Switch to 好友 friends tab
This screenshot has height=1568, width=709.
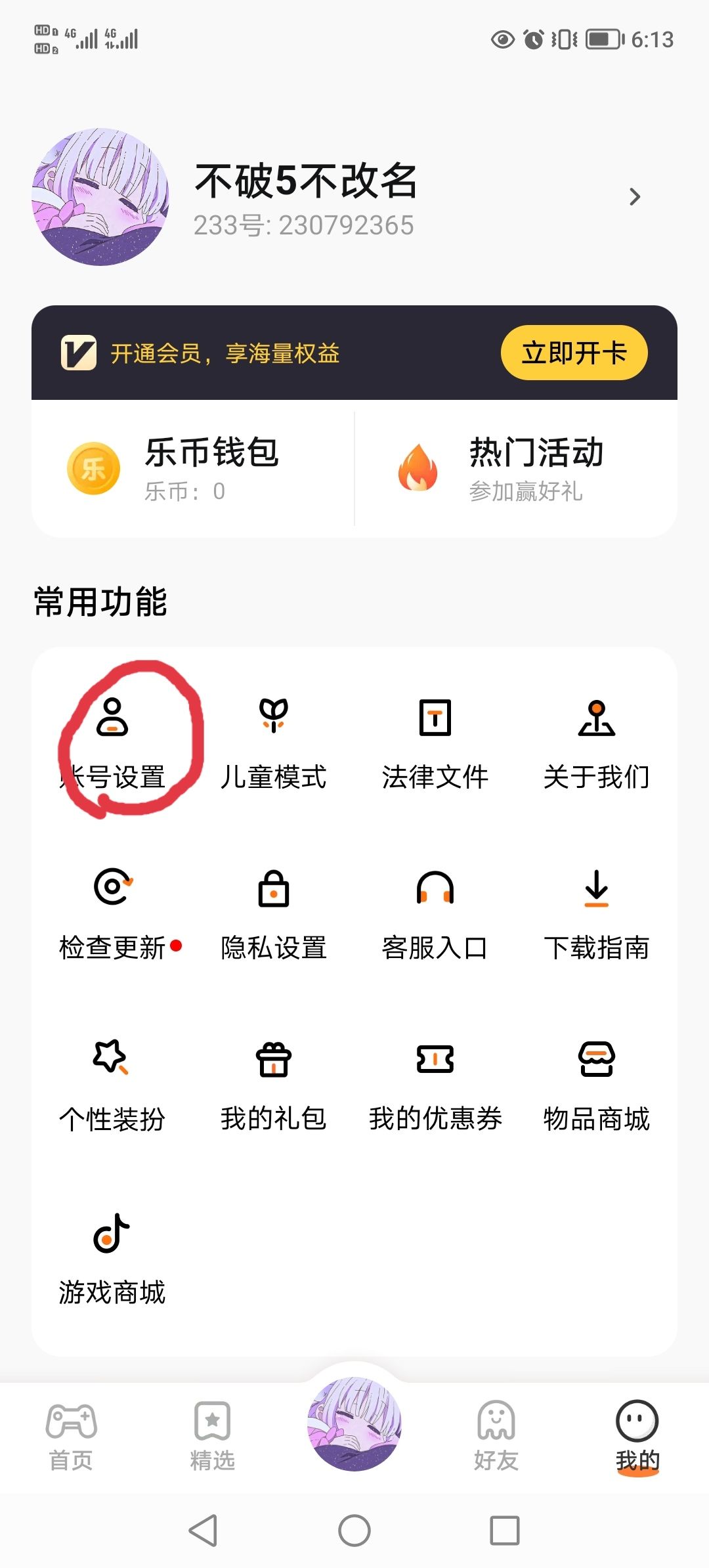496,1436
